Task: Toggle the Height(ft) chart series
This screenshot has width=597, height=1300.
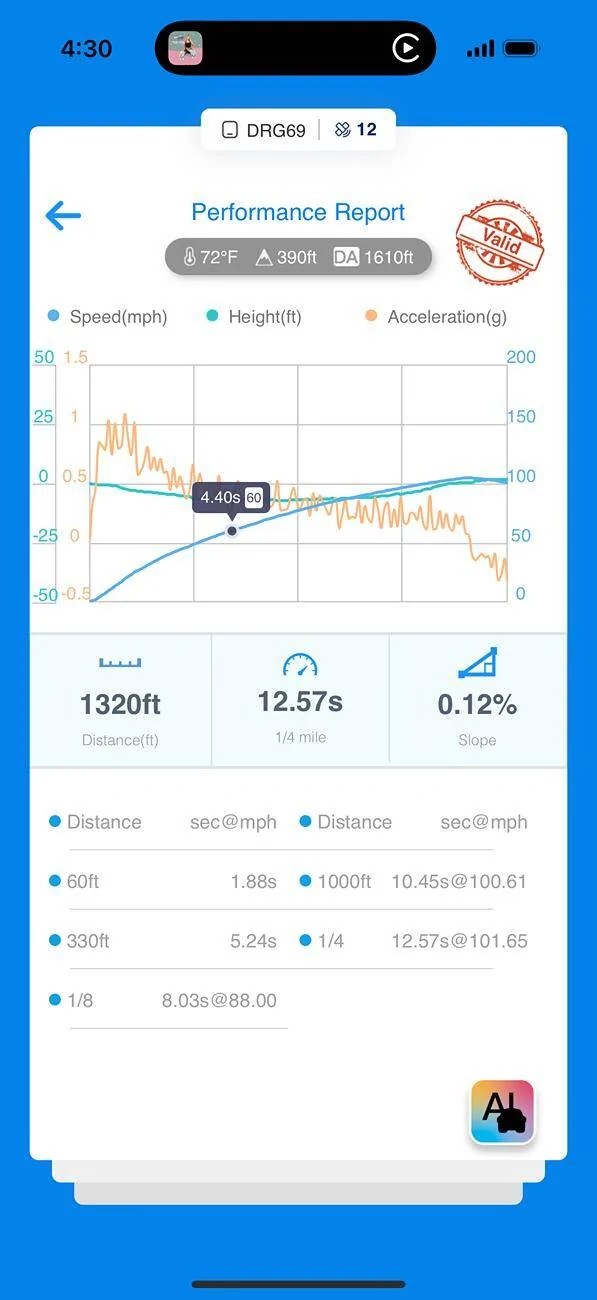Action: point(254,317)
